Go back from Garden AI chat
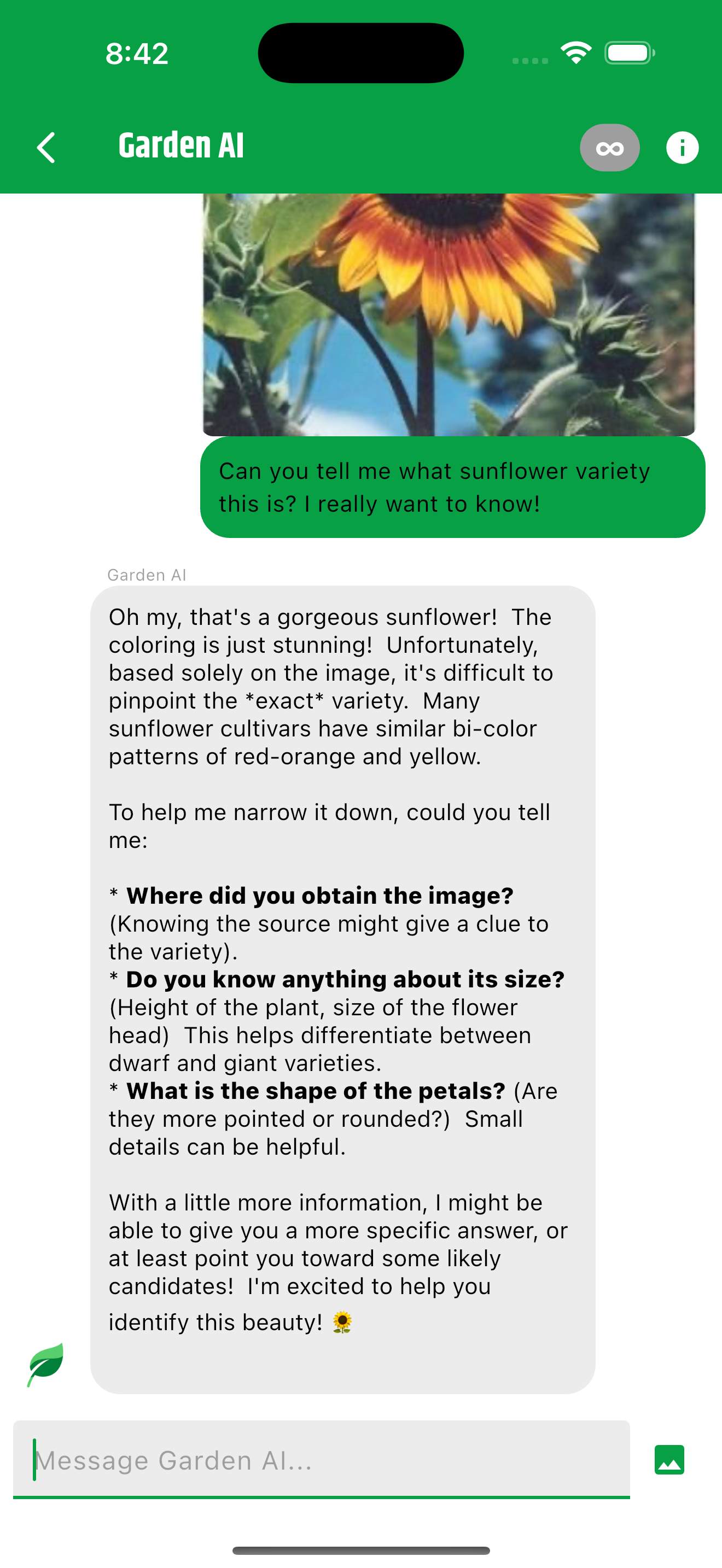The width and height of the screenshot is (722, 1568). click(x=46, y=147)
